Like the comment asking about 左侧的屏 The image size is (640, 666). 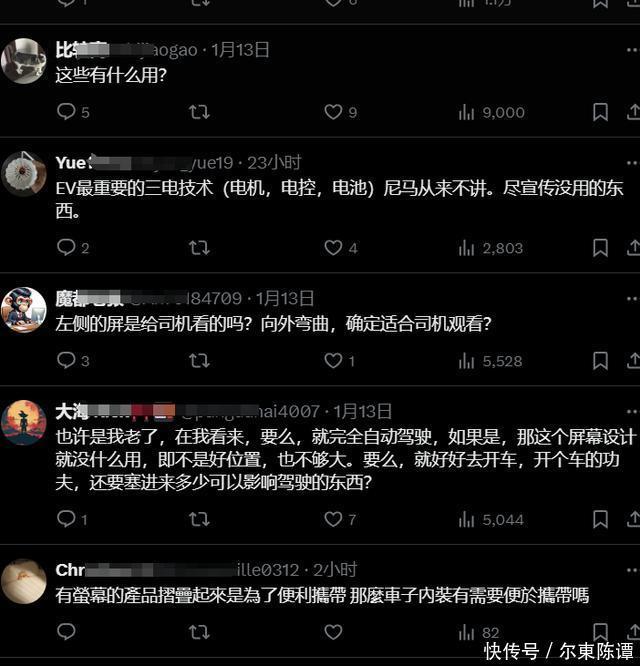point(333,360)
